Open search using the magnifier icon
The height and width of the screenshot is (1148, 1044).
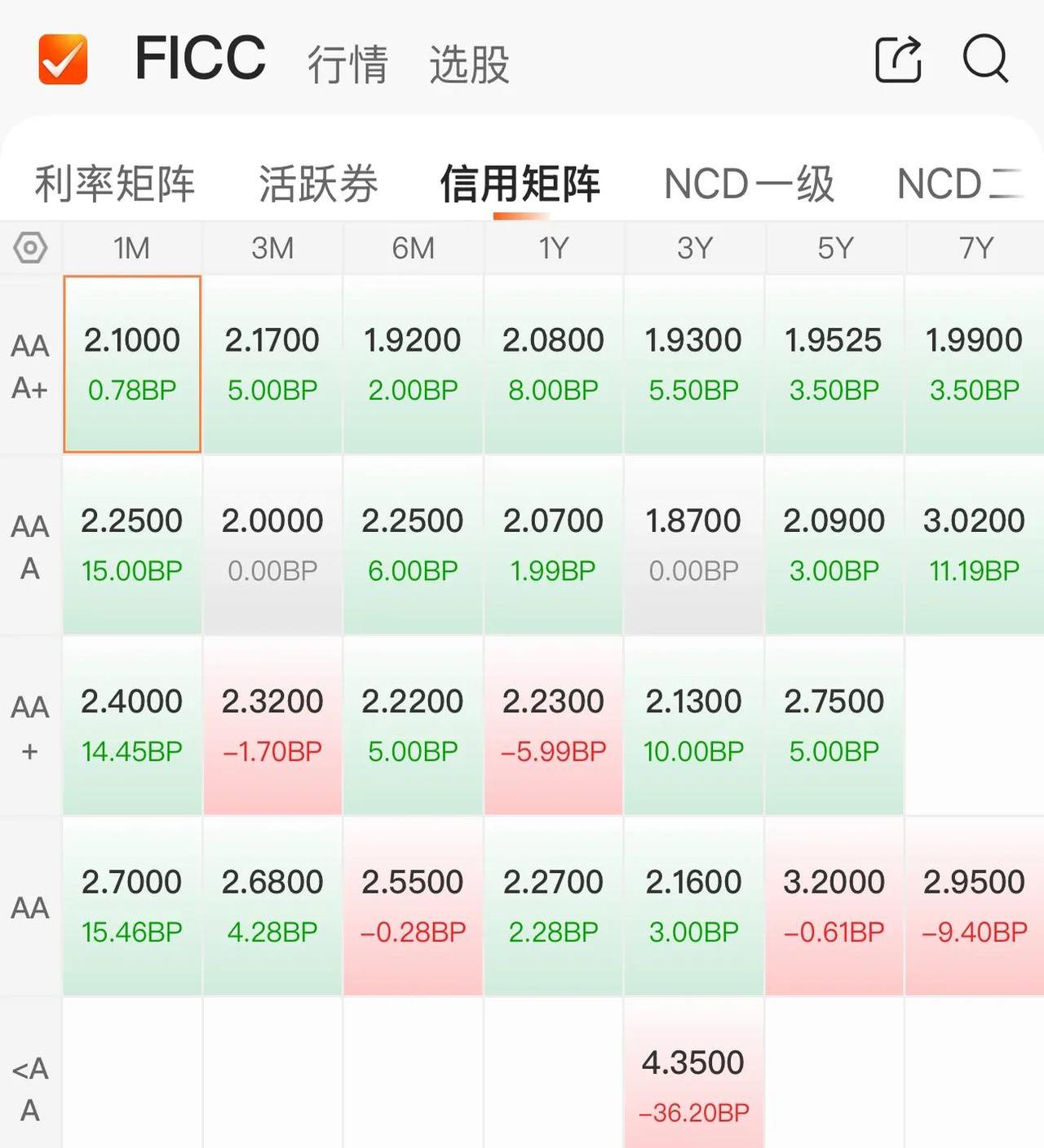click(986, 60)
